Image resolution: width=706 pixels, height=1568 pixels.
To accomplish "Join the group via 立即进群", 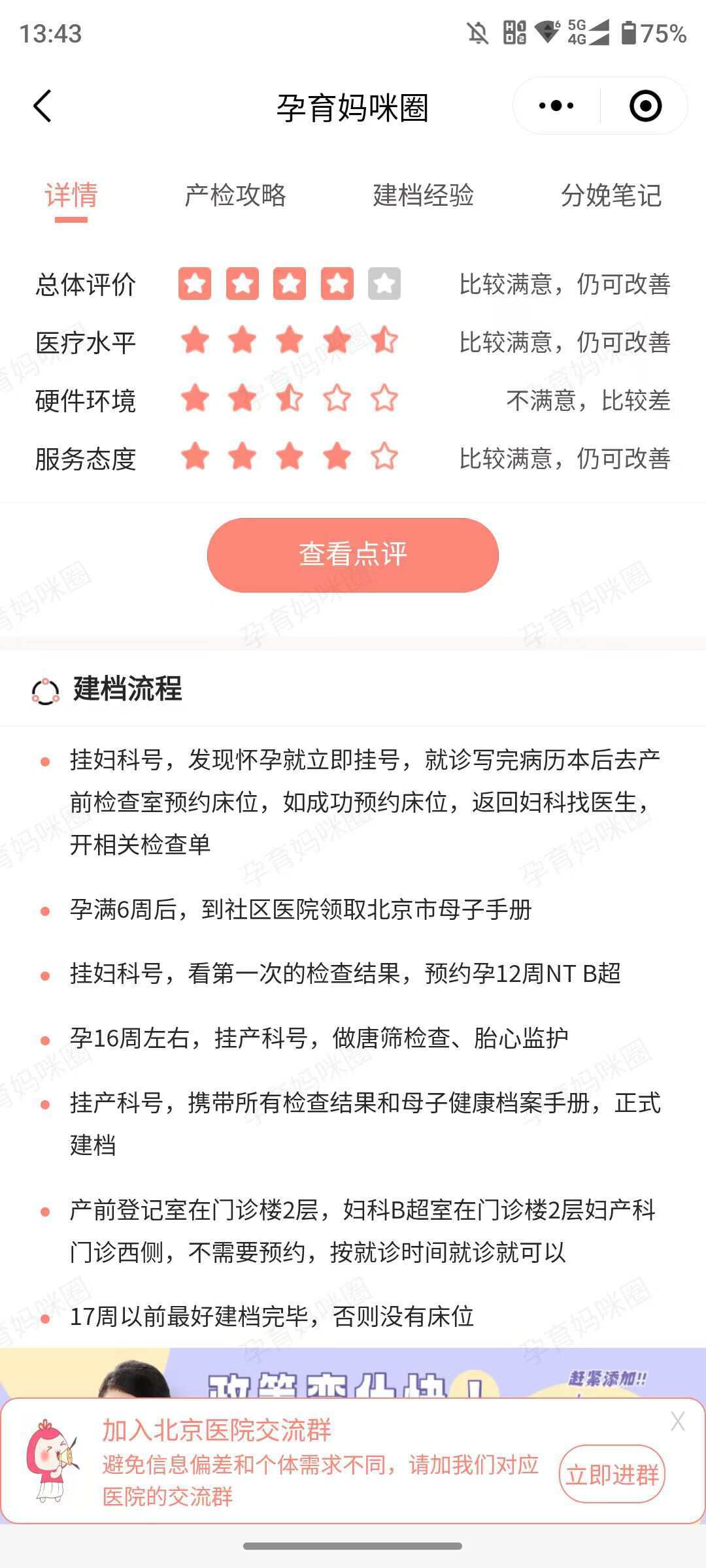I will point(612,1475).
